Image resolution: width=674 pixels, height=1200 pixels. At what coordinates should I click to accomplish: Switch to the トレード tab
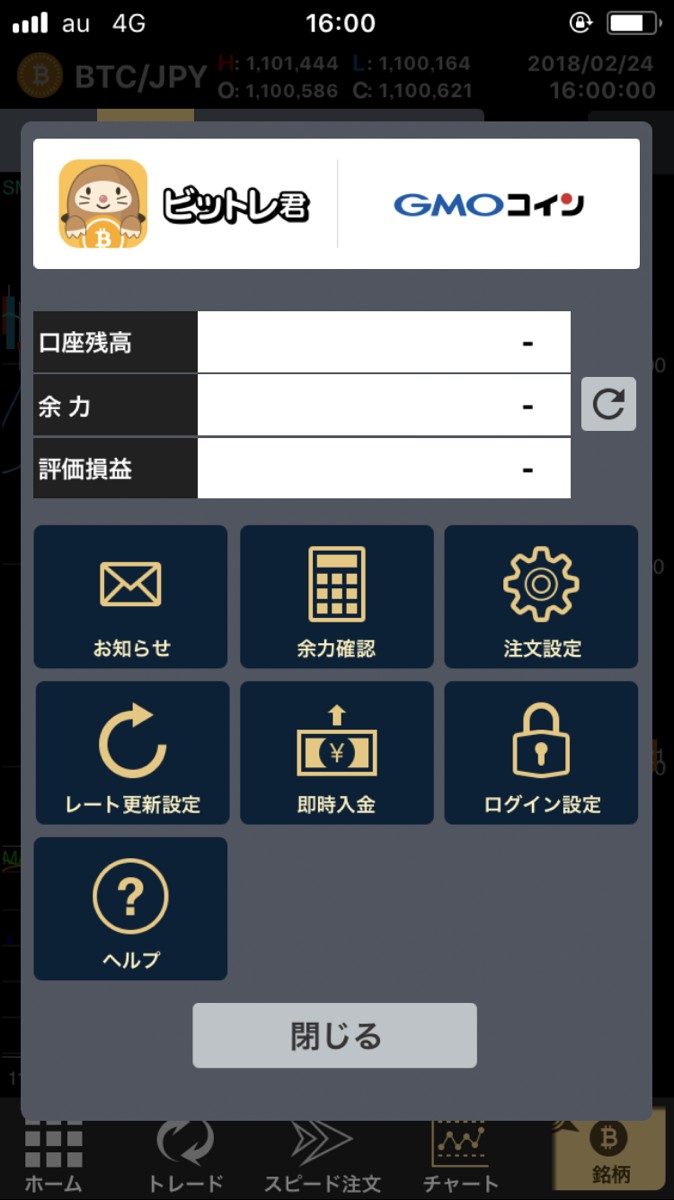click(185, 1157)
